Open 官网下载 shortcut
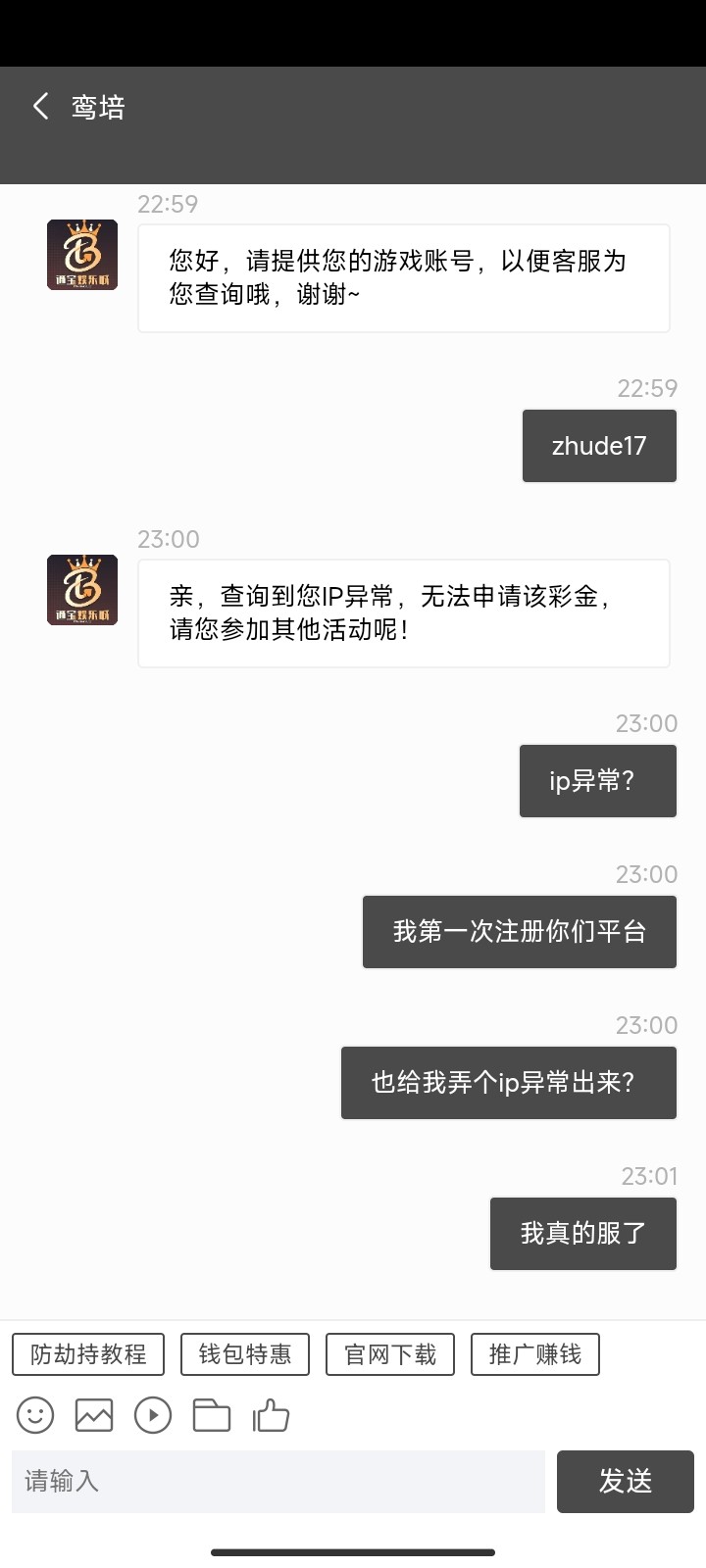706x1568 pixels. coord(390,1354)
